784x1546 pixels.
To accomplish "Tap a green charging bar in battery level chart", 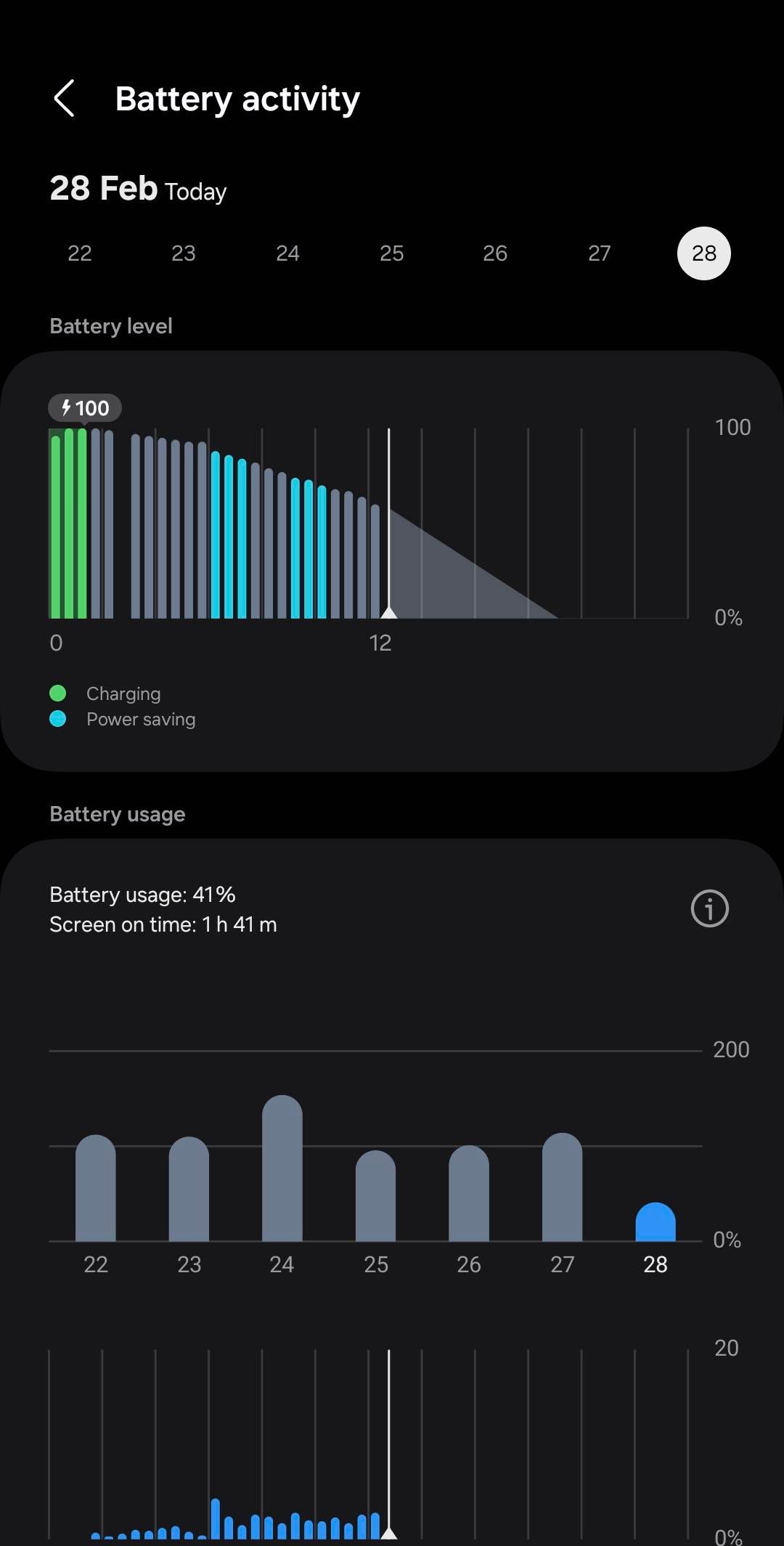I will (x=69, y=523).
